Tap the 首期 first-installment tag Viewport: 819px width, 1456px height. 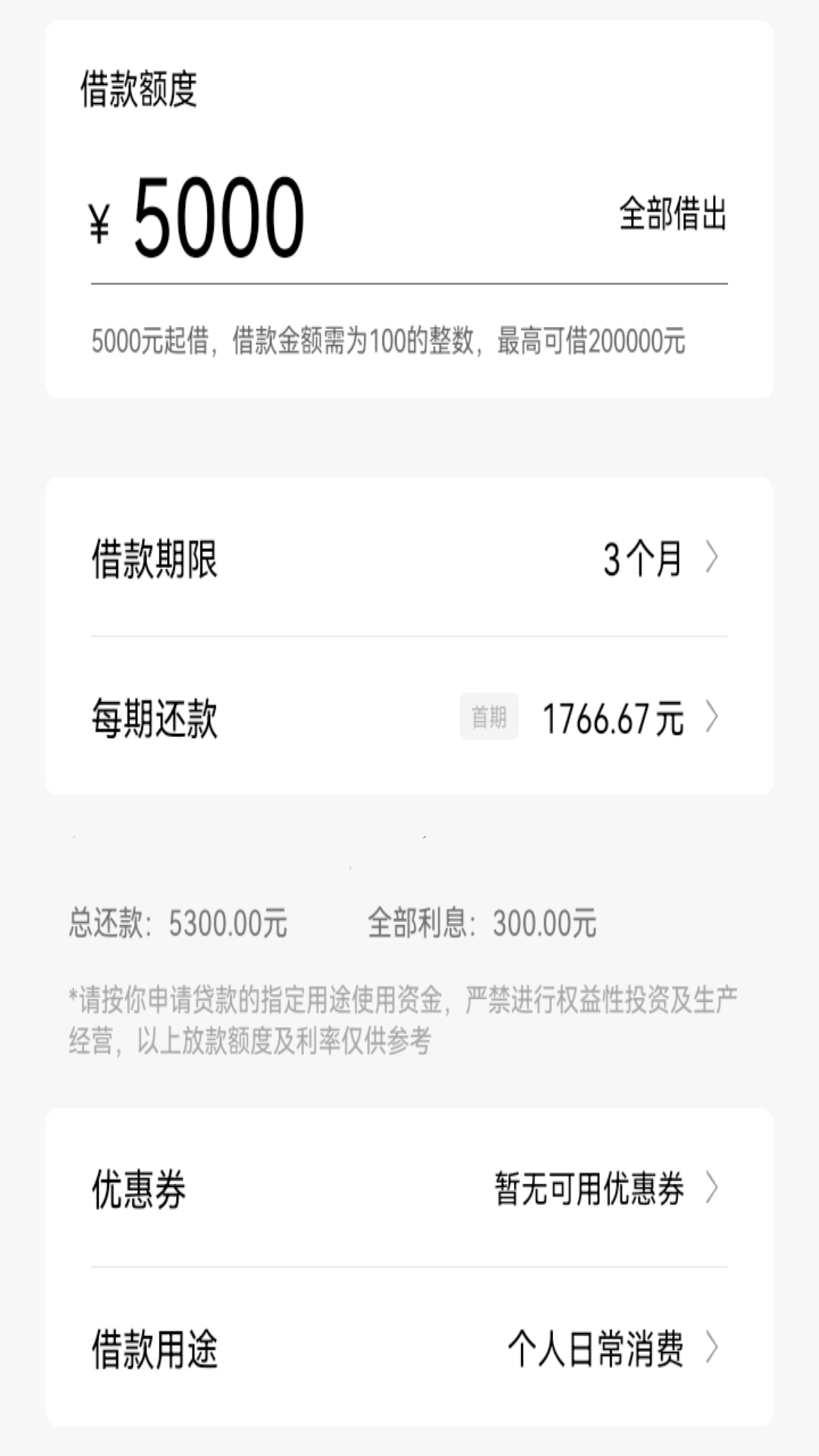point(489,716)
